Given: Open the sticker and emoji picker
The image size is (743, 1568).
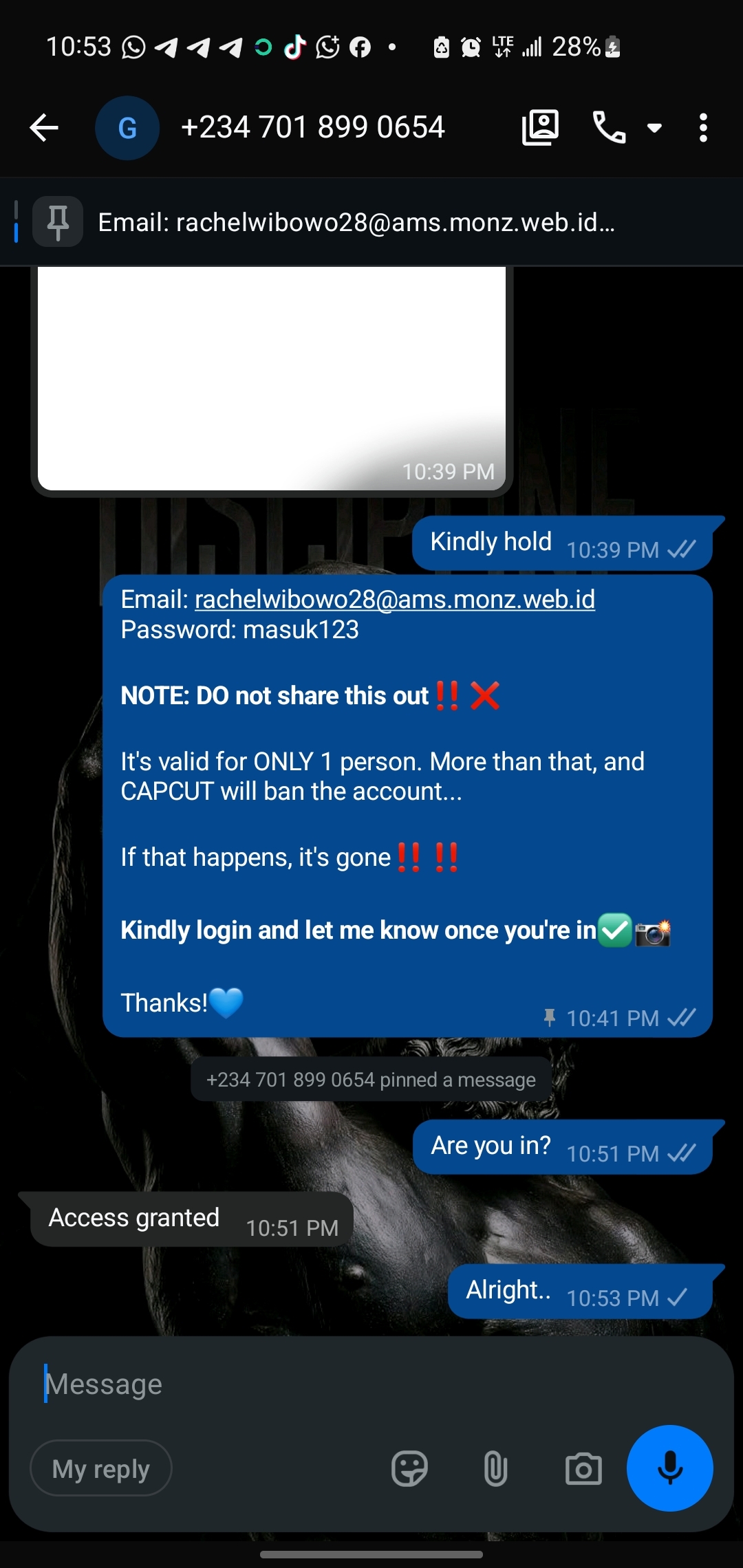Looking at the screenshot, I should [x=409, y=1469].
